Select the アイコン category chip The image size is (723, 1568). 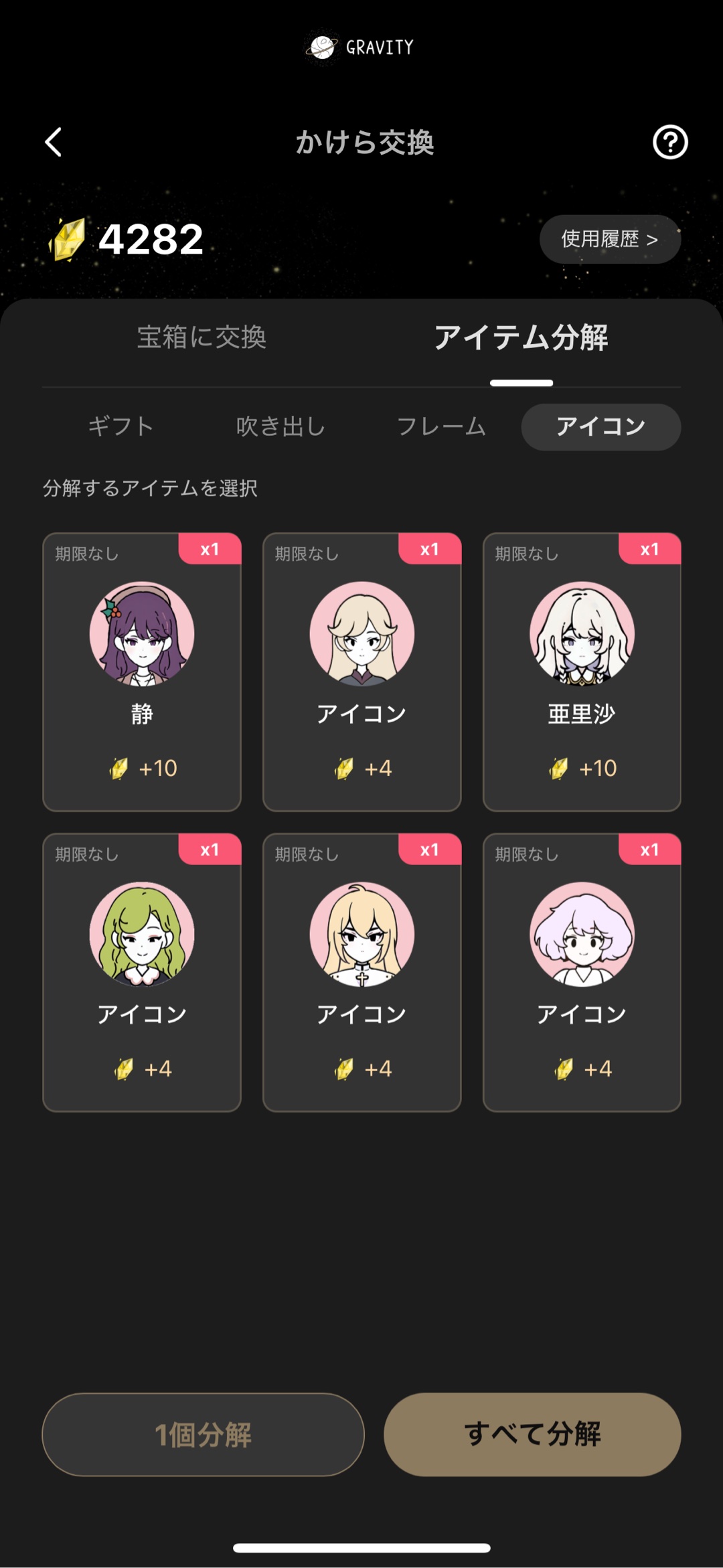point(600,426)
